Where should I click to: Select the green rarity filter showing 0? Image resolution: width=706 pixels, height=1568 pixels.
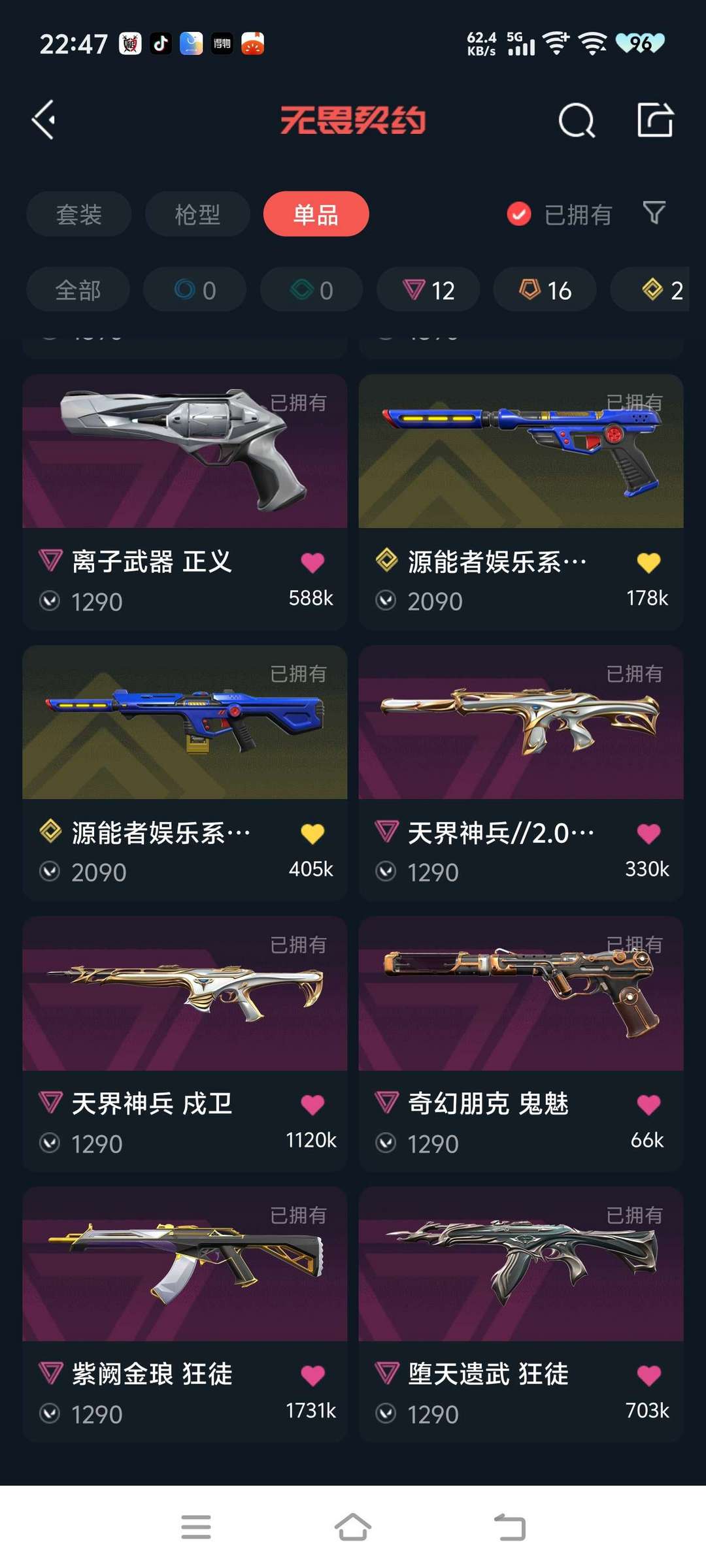coord(311,289)
